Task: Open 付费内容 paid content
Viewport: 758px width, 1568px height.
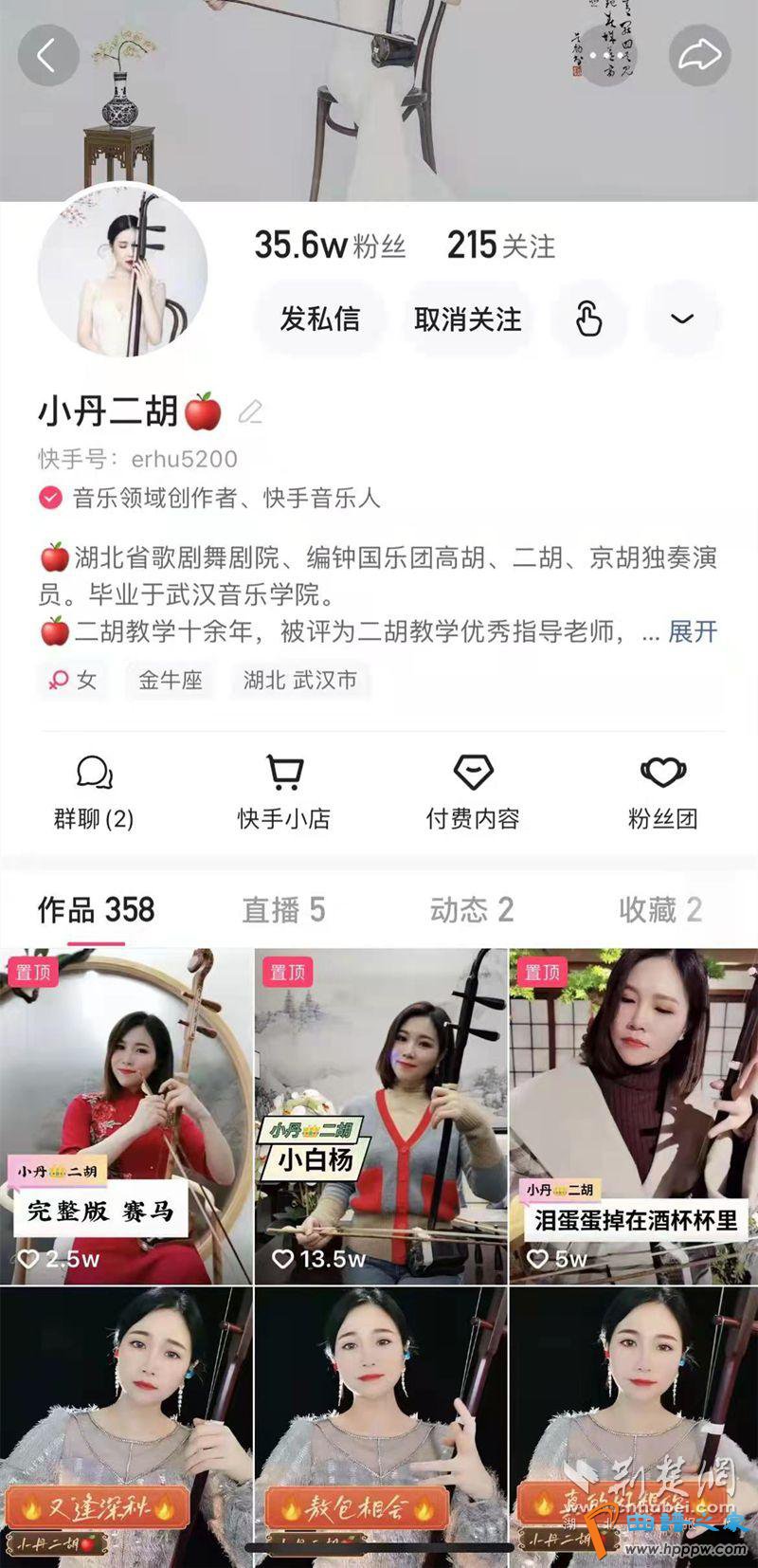Action: (x=473, y=792)
